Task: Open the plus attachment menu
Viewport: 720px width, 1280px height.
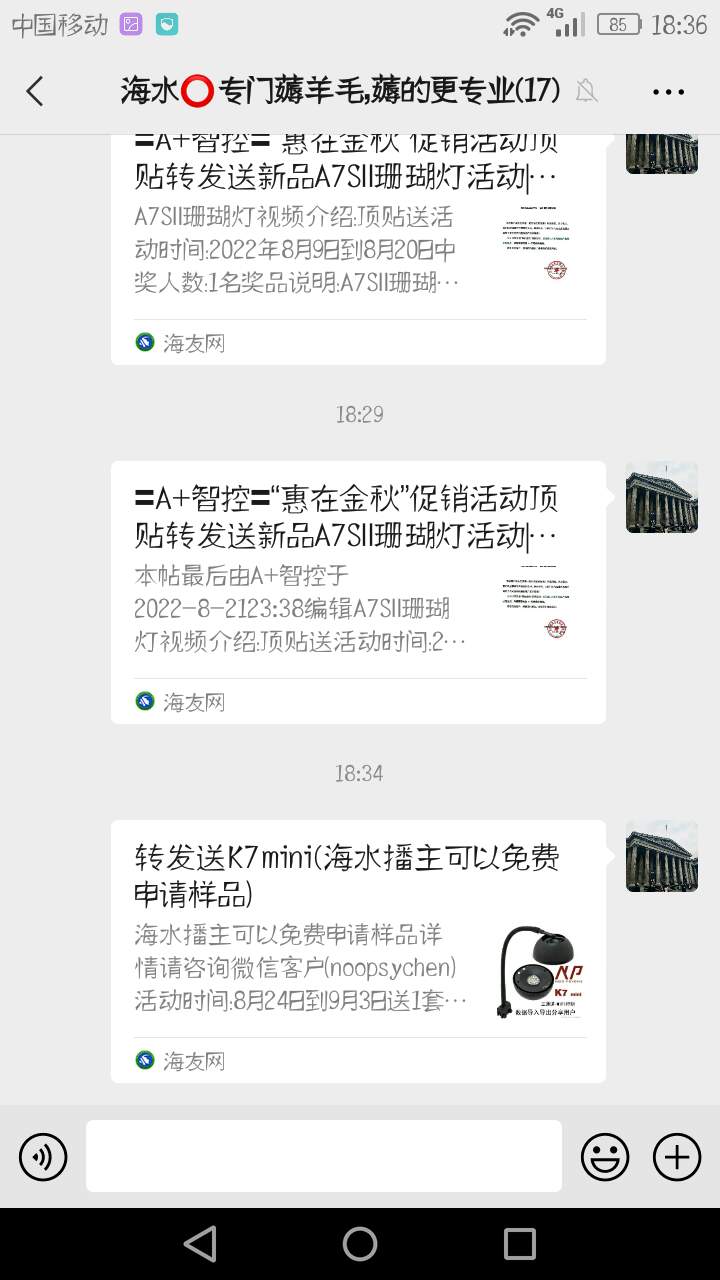Action: 677,1158
